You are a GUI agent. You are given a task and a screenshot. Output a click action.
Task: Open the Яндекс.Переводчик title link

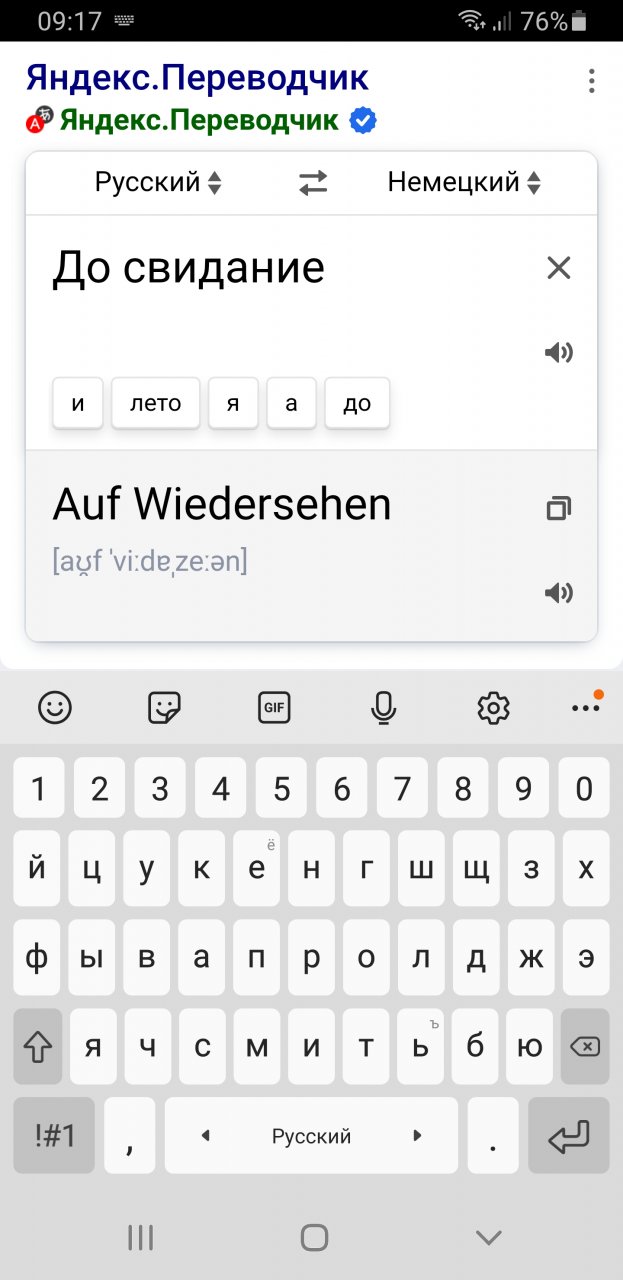[x=197, y=77]
